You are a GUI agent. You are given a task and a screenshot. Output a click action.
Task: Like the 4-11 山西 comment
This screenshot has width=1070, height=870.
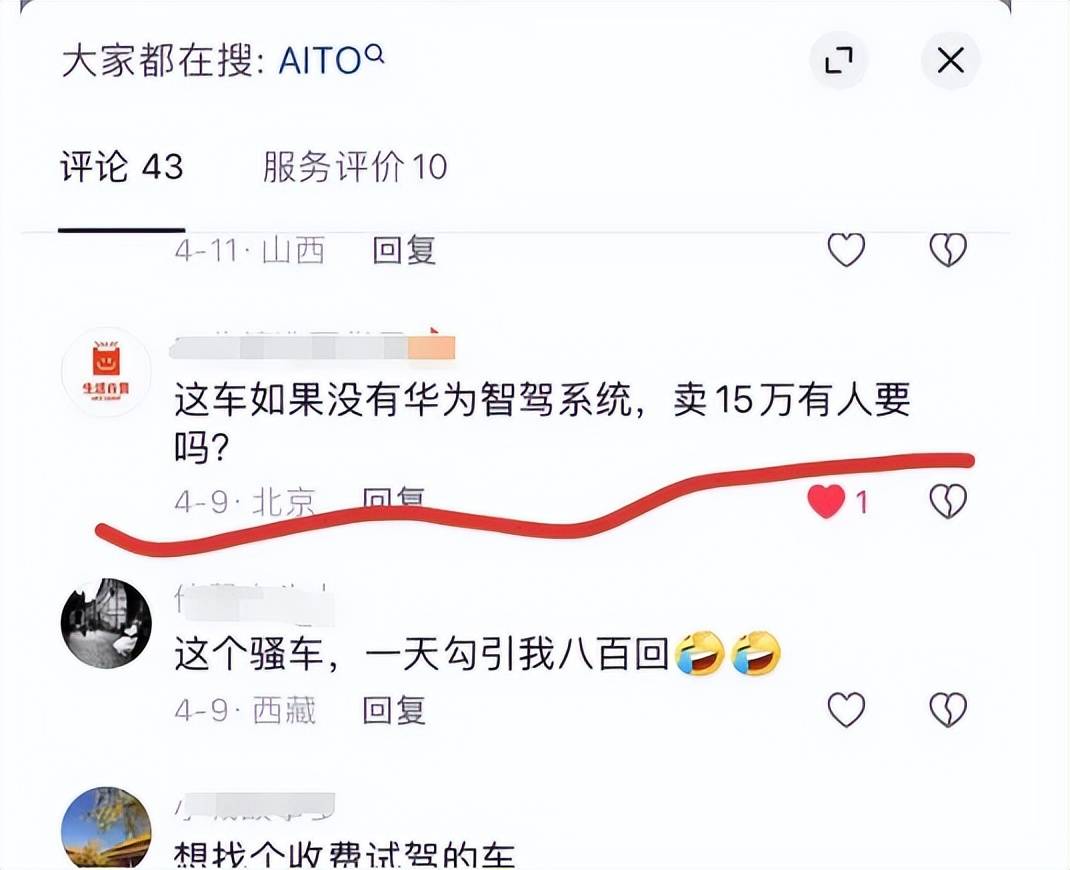pos(846,250)
